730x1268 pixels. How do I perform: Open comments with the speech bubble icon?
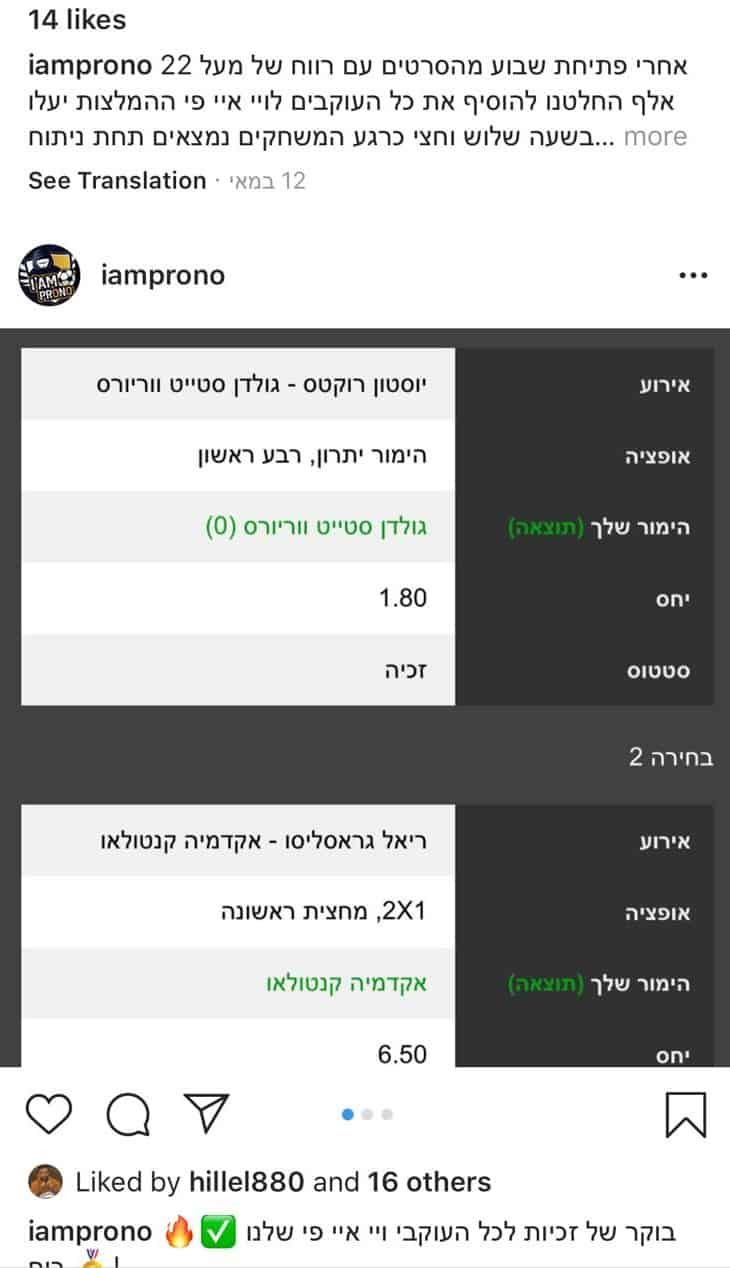click(128, 1114)
